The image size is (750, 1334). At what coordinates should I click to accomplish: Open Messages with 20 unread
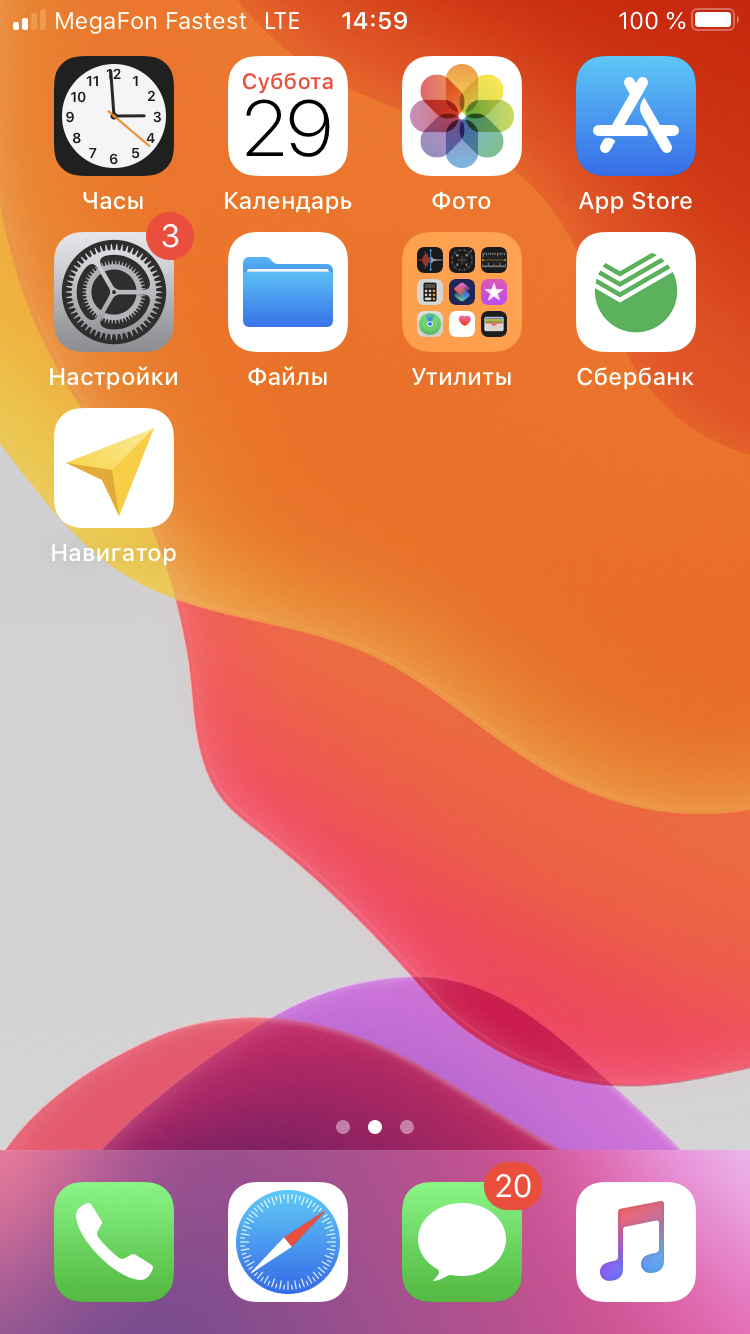[462, 1242]
